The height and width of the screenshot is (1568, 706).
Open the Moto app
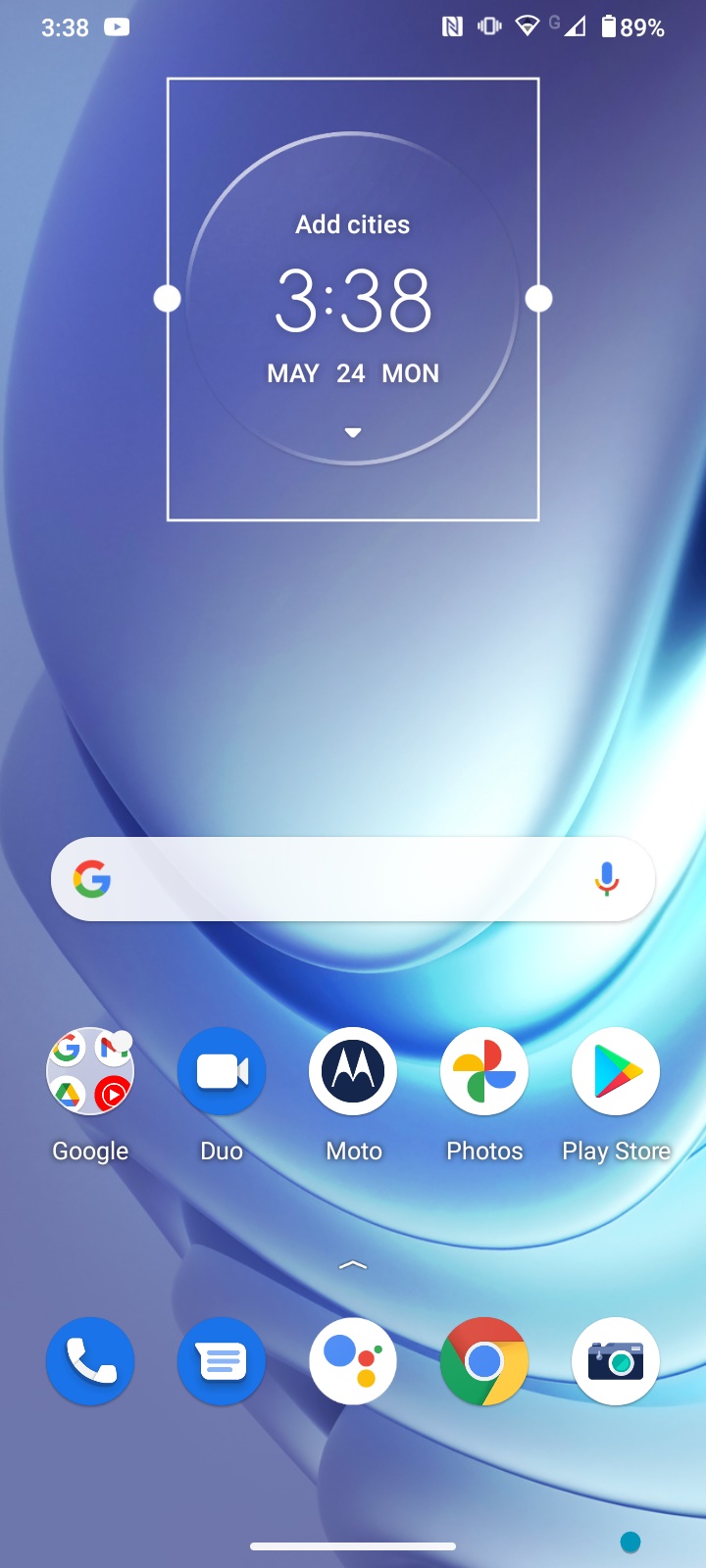coord(353,1071)
